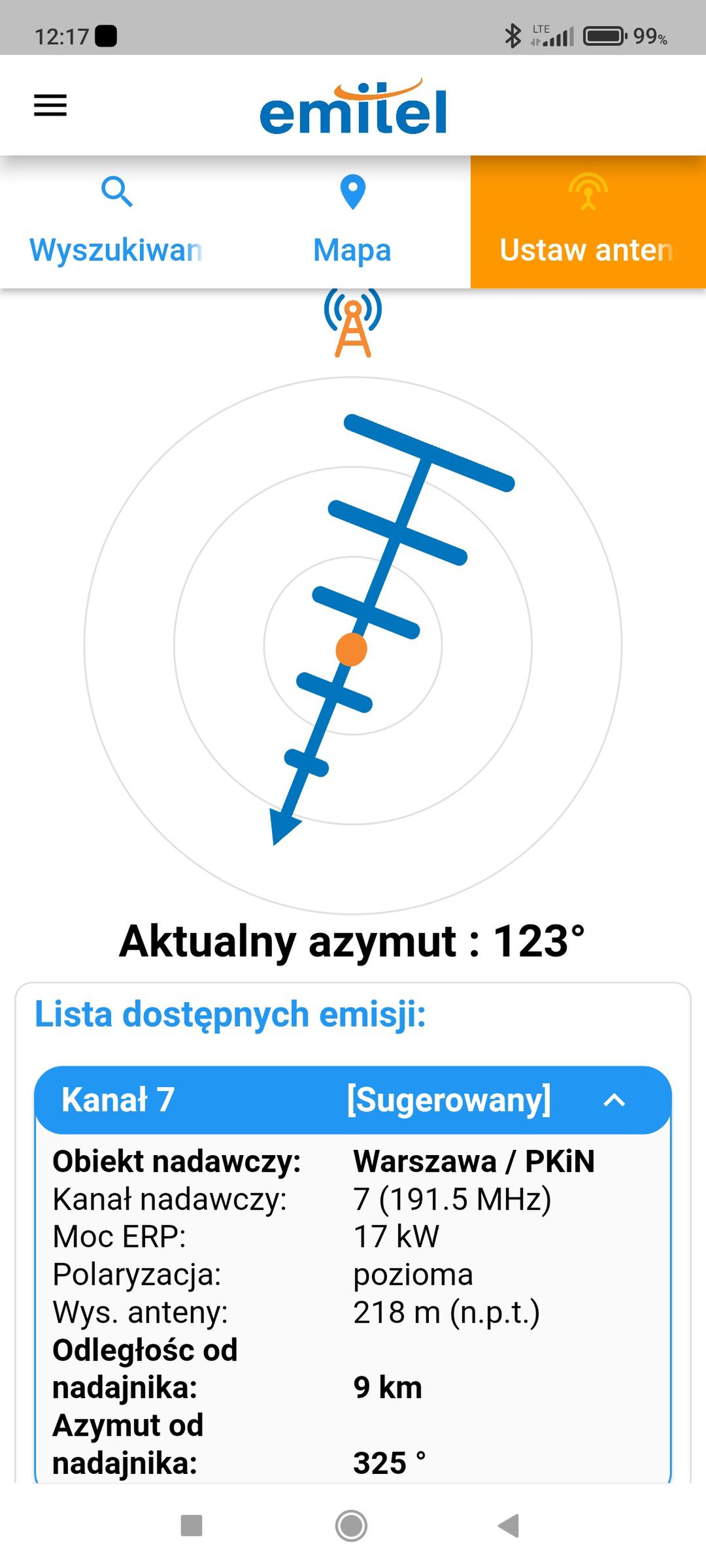
Task: Tap the system home button
Action: [352, 1526]
